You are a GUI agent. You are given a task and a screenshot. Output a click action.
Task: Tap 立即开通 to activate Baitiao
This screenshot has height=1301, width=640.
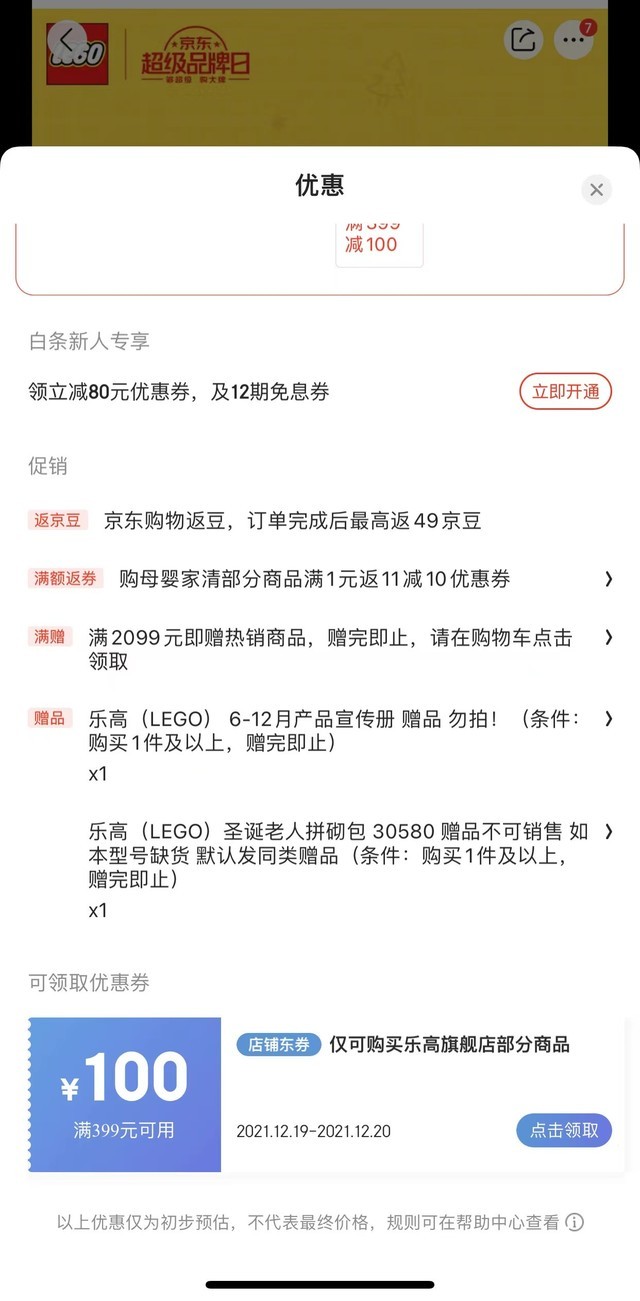(x=565, y=392)
